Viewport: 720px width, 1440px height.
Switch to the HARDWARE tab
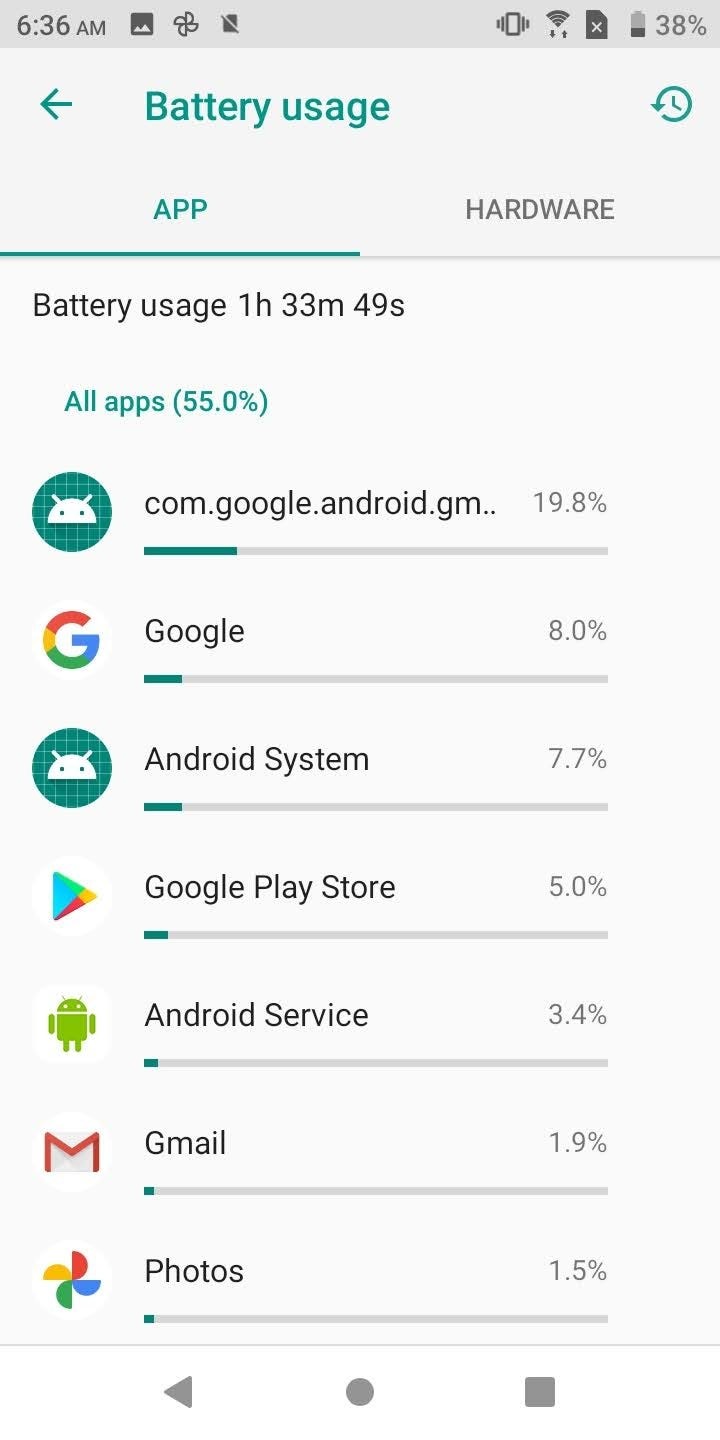click(x=539, y=209)
